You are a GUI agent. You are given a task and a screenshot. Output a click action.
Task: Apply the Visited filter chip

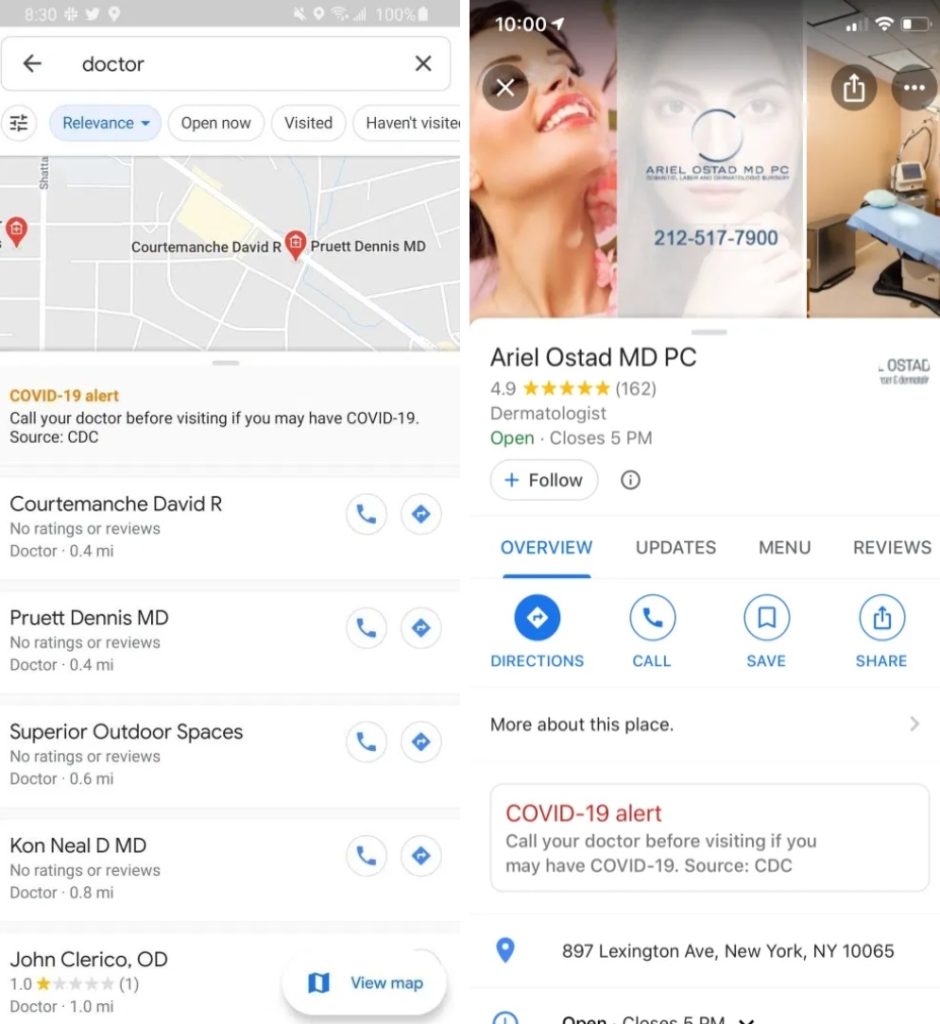307,123
